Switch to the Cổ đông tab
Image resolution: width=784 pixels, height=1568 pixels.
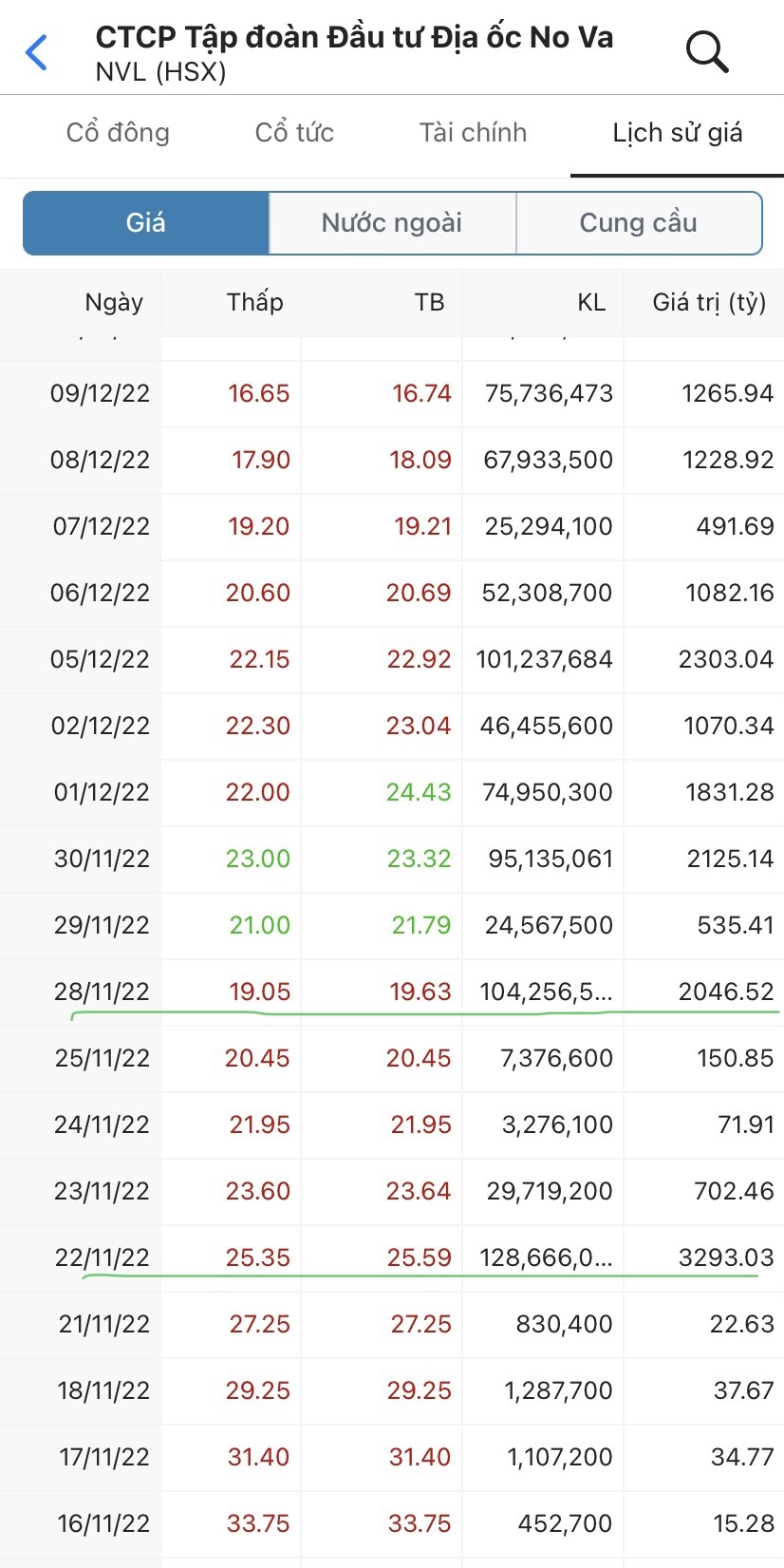(118, 133)
